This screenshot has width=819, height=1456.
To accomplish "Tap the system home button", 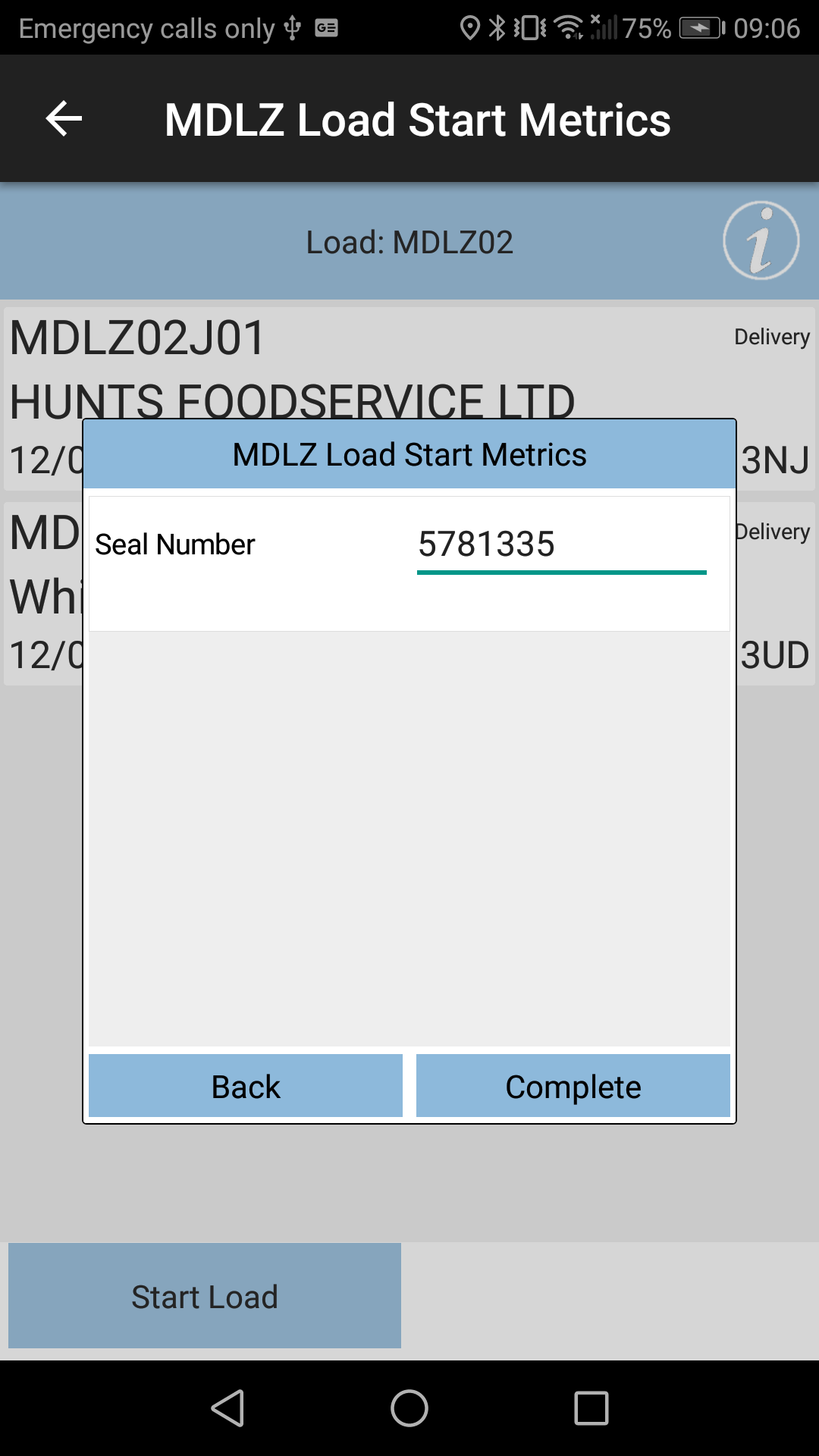I will pos(409,1408).
